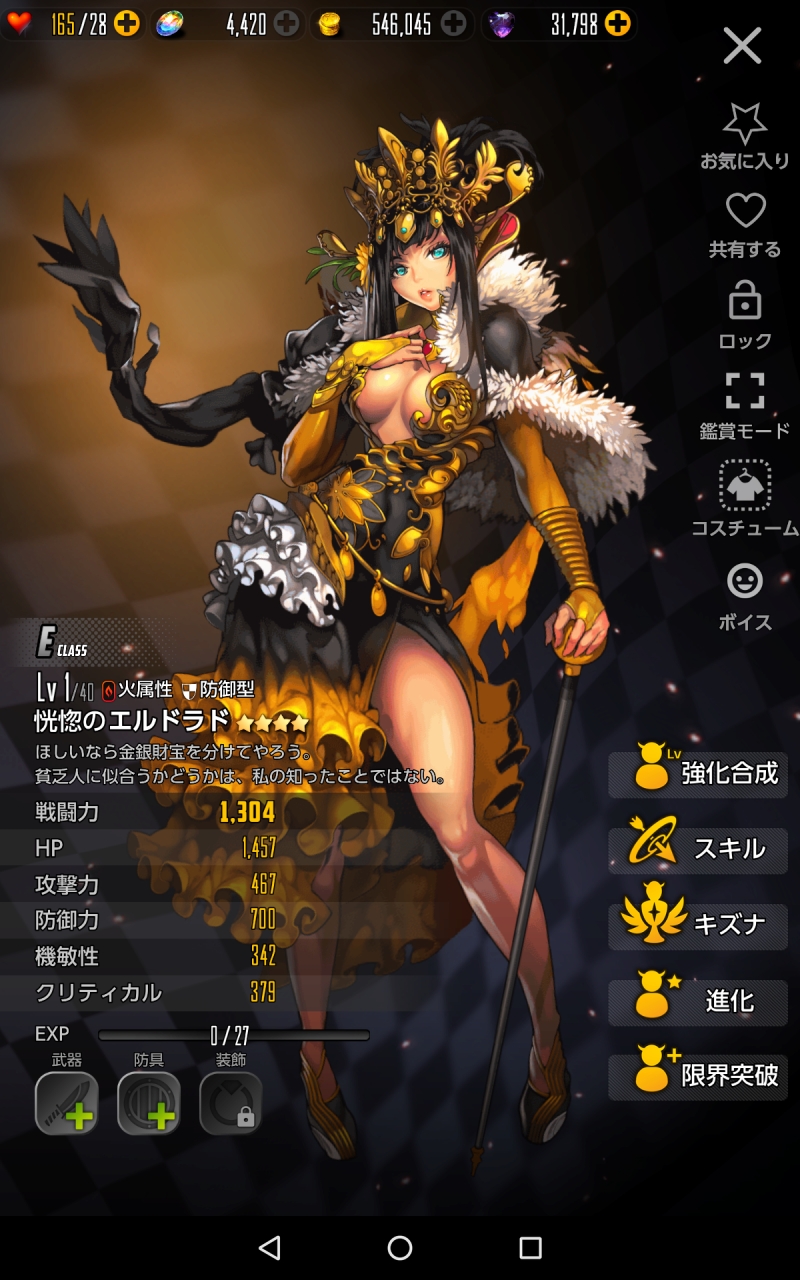Open the evolution menu (進化)

[698, 1001]
